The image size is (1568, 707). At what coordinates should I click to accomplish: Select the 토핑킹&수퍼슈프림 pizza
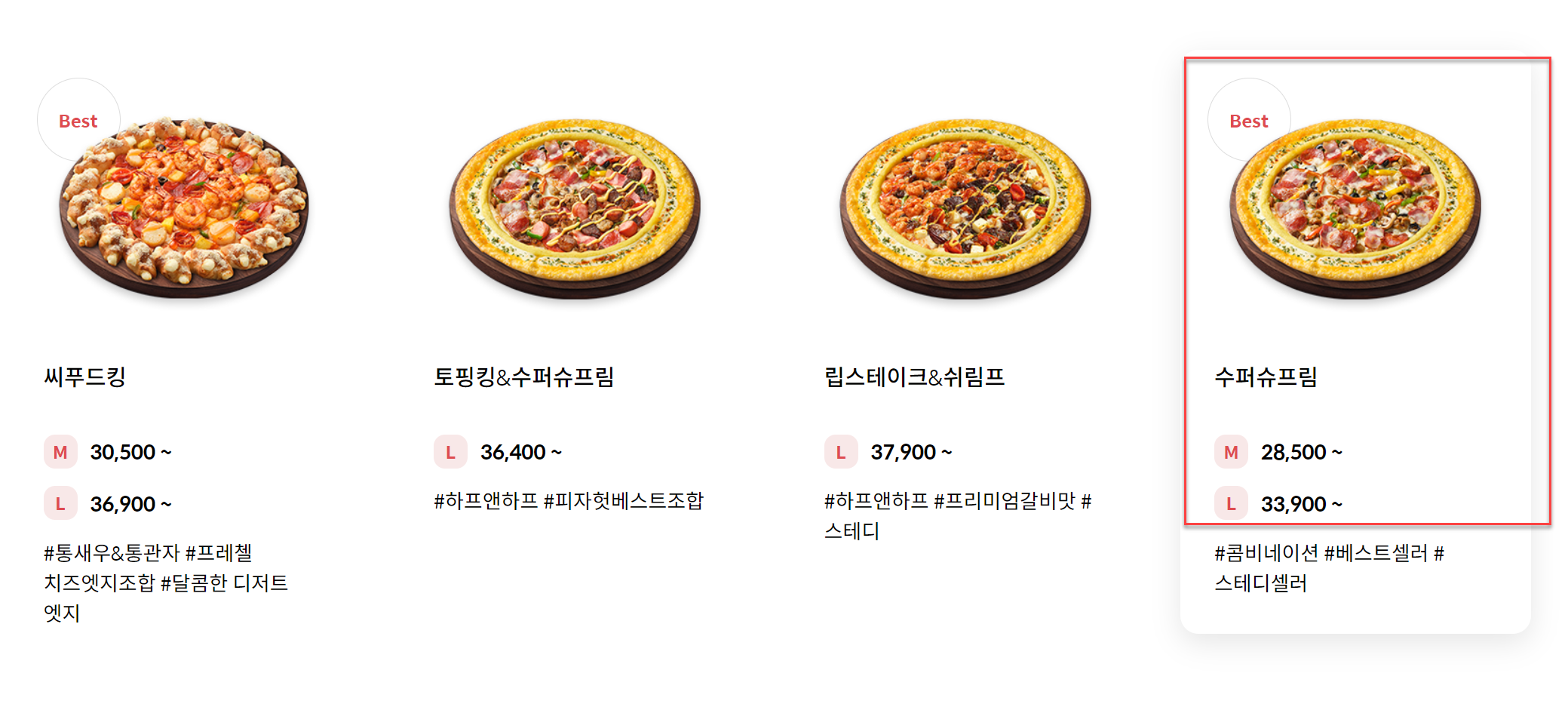pyautogui.click(x=575, y=207)
